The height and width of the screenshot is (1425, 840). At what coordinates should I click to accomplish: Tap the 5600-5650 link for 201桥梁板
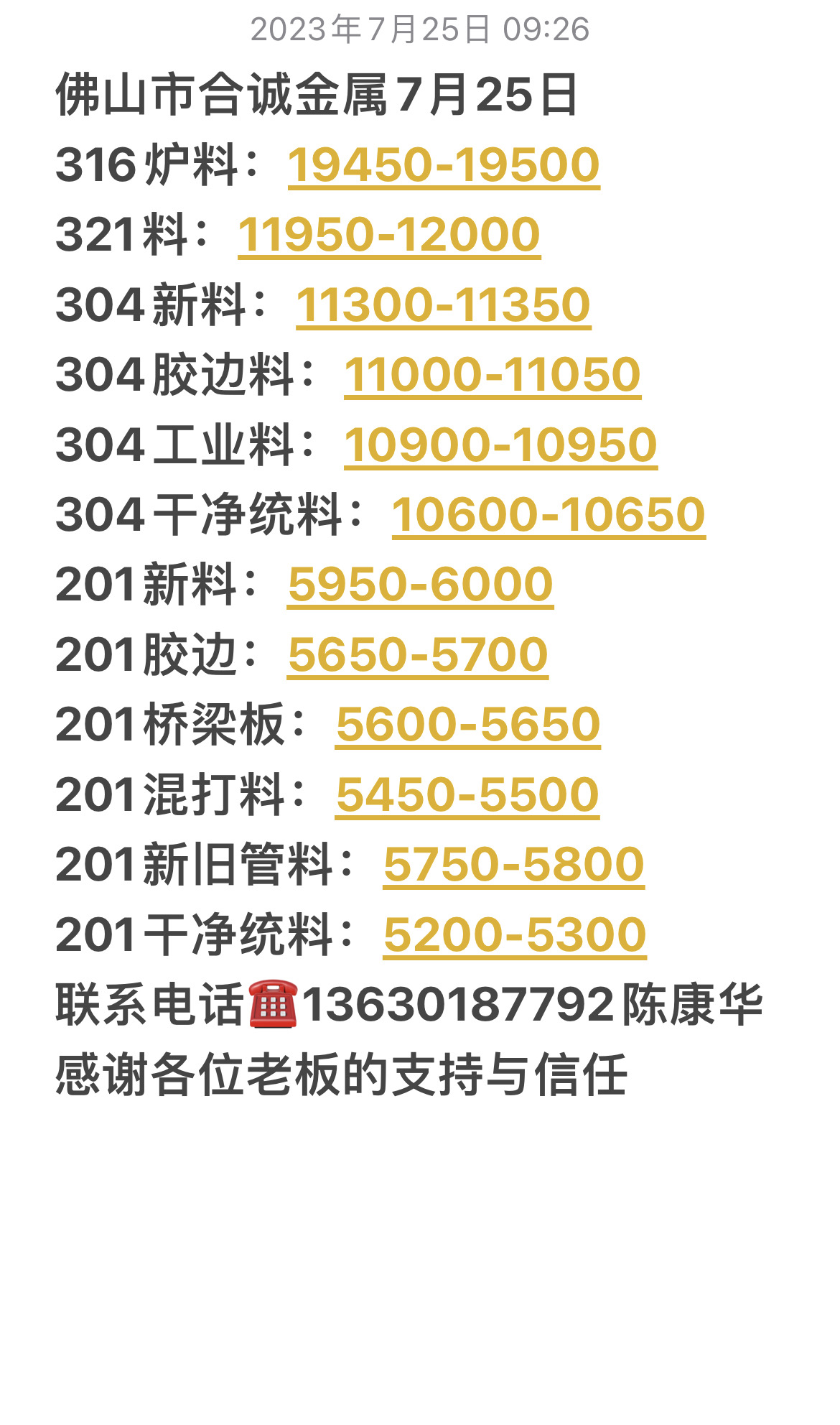click(x=468, y=725)
